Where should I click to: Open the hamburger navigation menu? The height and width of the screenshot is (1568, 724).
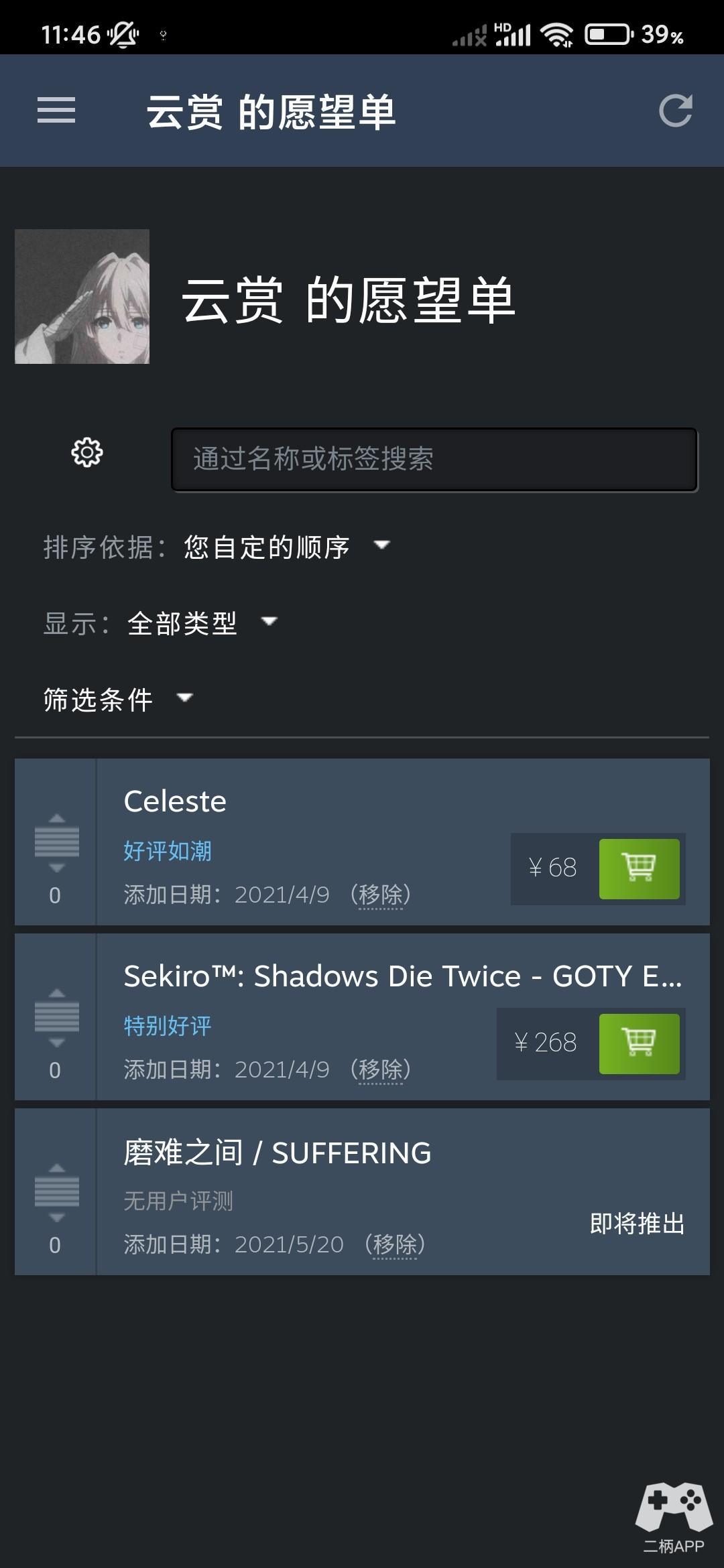pyautogui.click(x=56, y=111)
